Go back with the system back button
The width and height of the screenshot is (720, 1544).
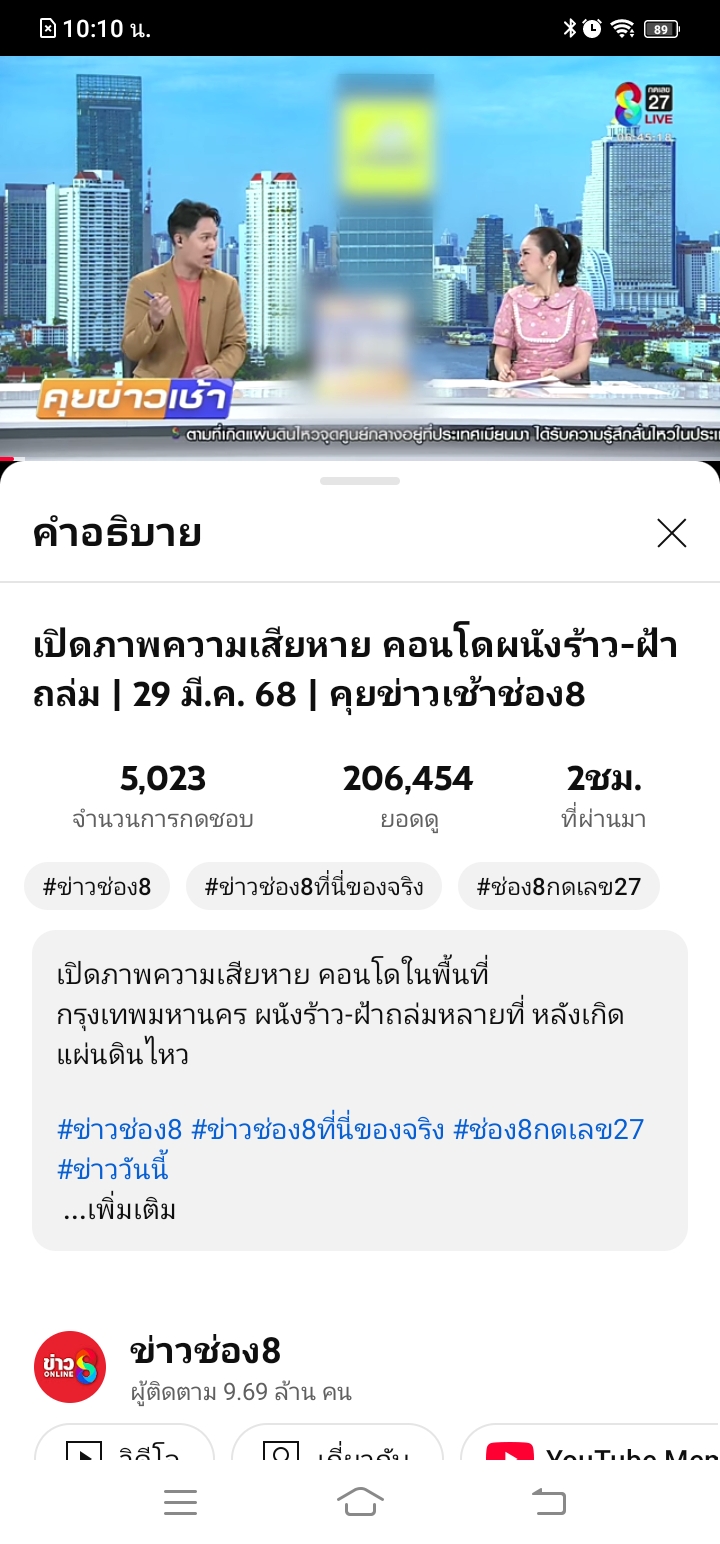pos(548,1502)
